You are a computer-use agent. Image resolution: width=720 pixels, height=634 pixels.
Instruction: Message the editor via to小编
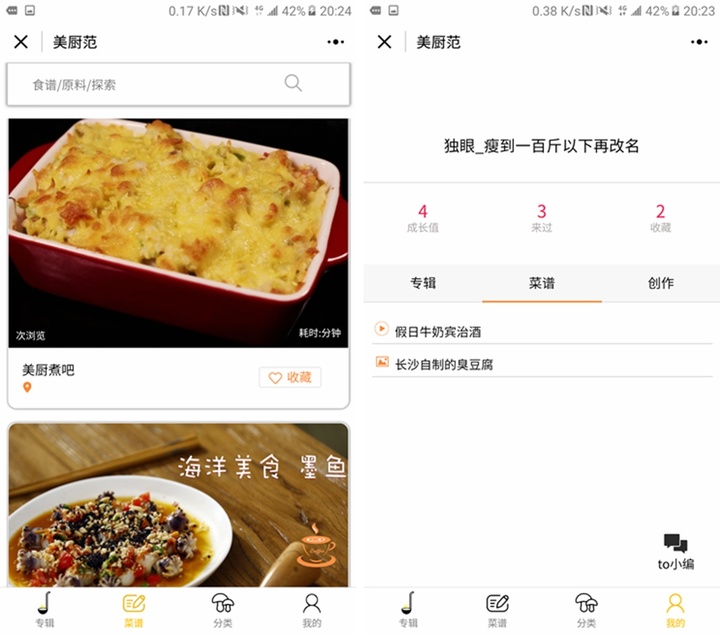click(x=676, y=552)
